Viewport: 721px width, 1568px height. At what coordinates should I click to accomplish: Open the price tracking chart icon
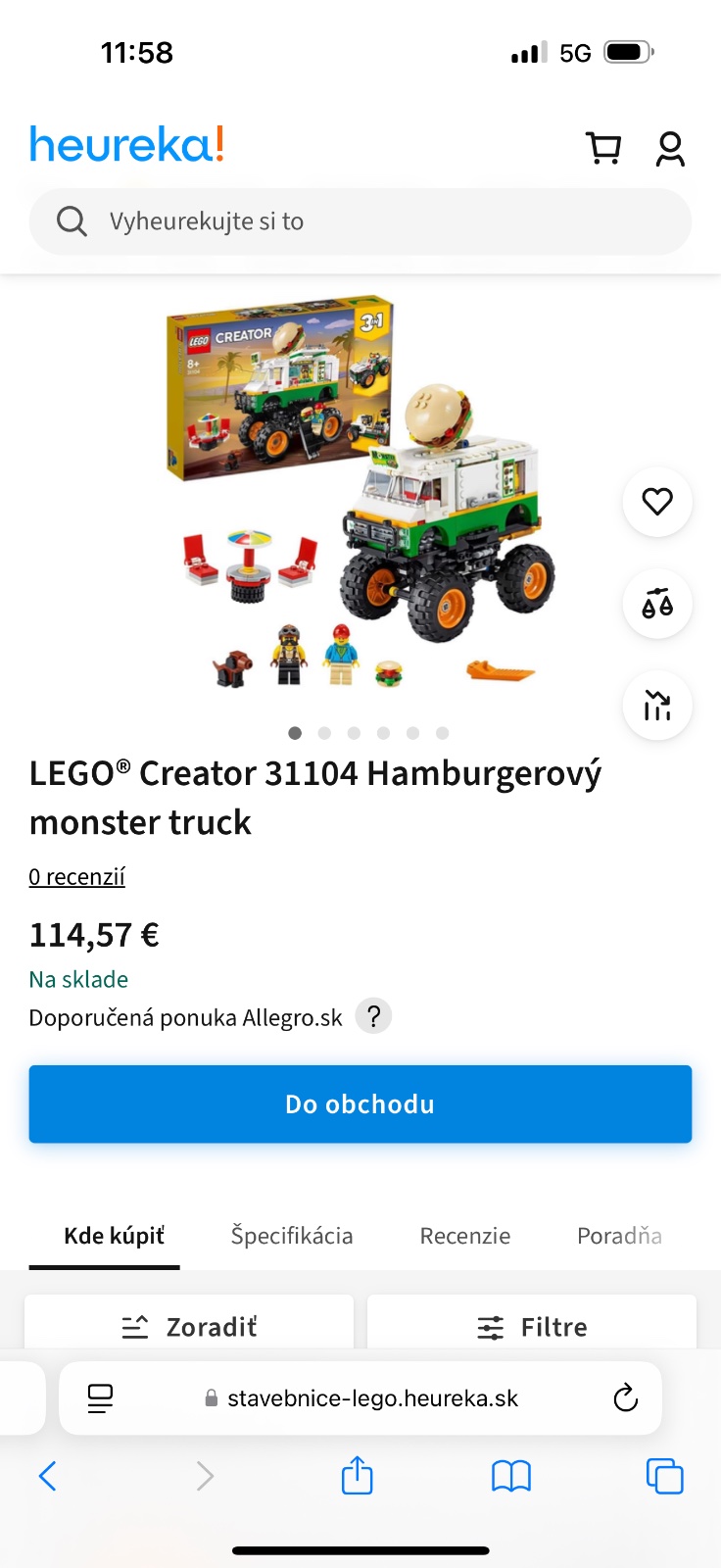pos(657,706)
